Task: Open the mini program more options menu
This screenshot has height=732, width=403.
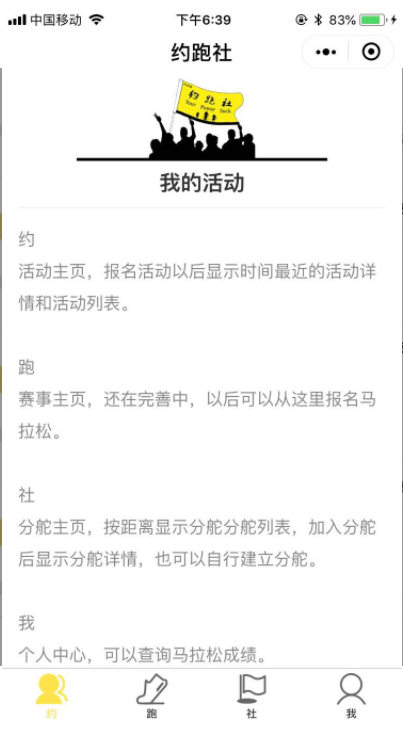Action: pos(325,52)
